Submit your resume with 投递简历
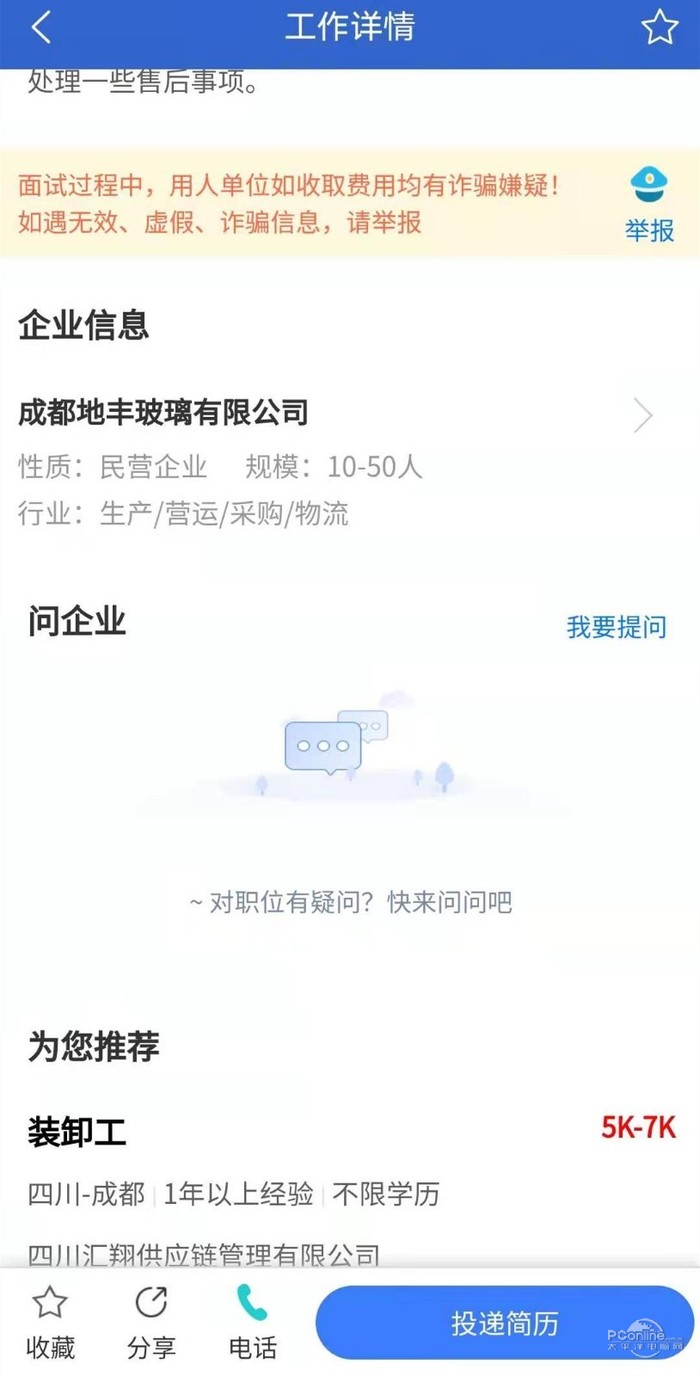The height and width of the screenshot is (1376, 700). (504, 1324)
